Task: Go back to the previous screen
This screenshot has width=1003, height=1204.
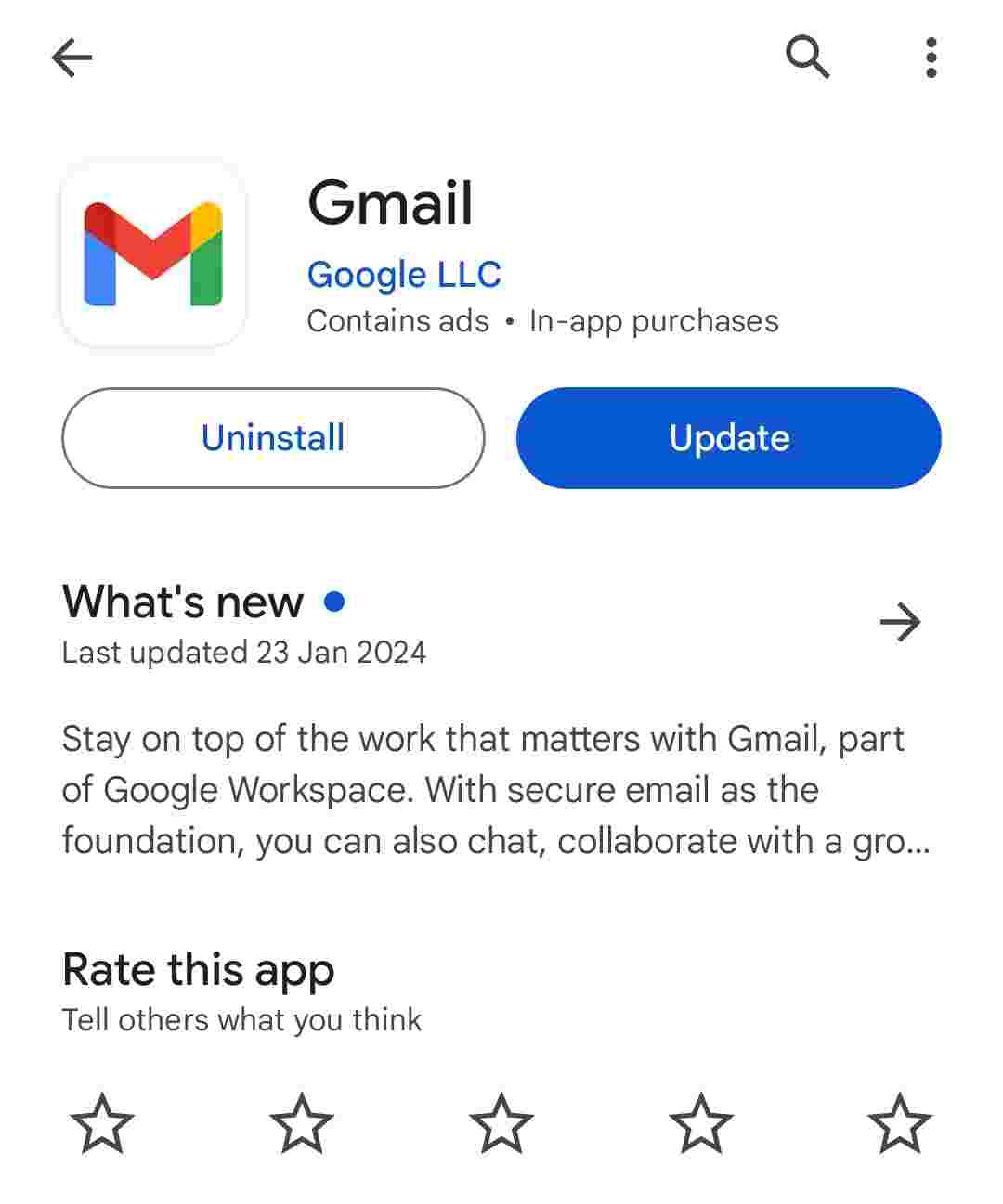Action: pyautogui.click(x=72, y=58)
